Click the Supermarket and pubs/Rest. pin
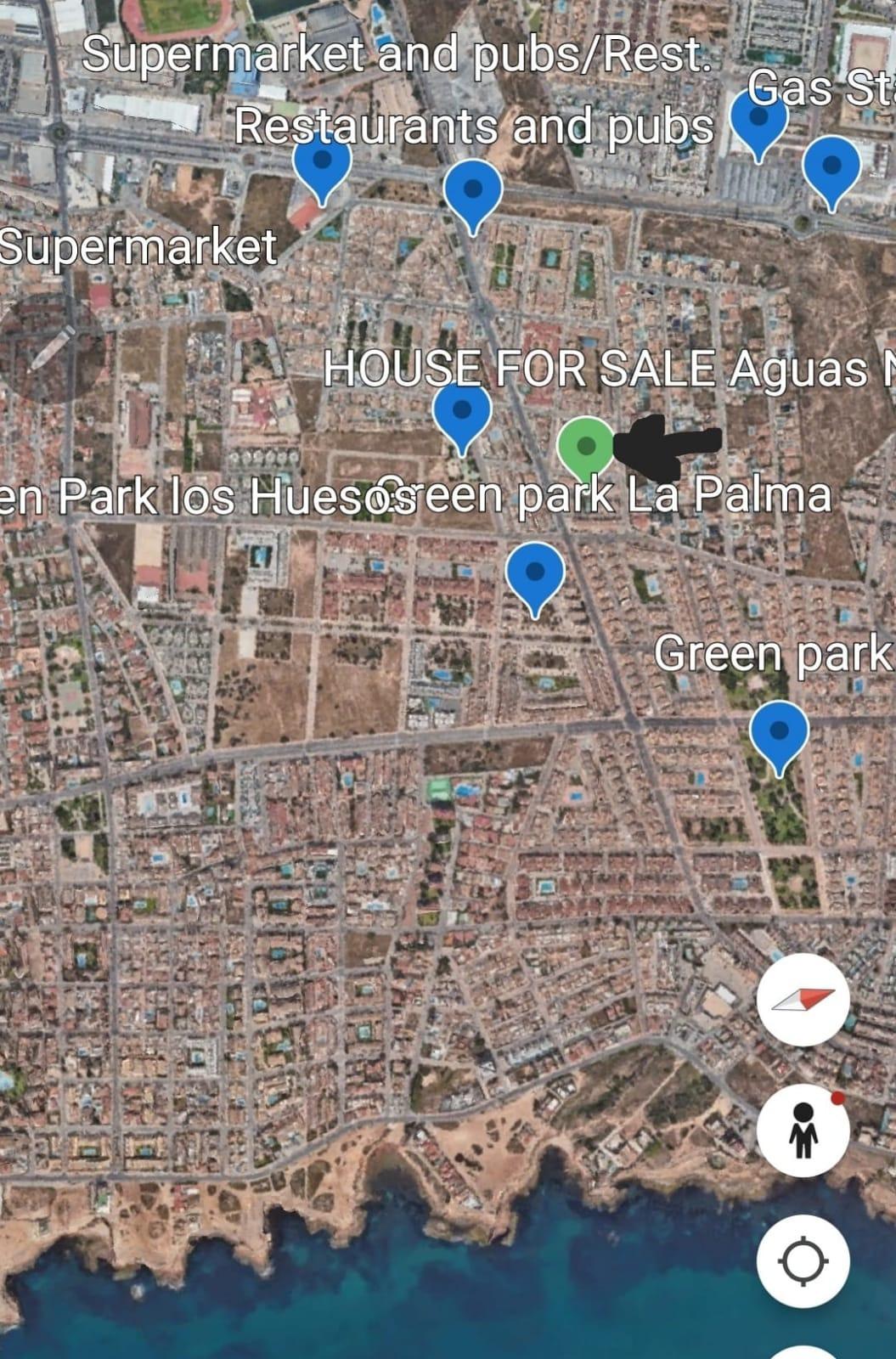Viewport: 896px width, 1359px height. tap(321, 166)
